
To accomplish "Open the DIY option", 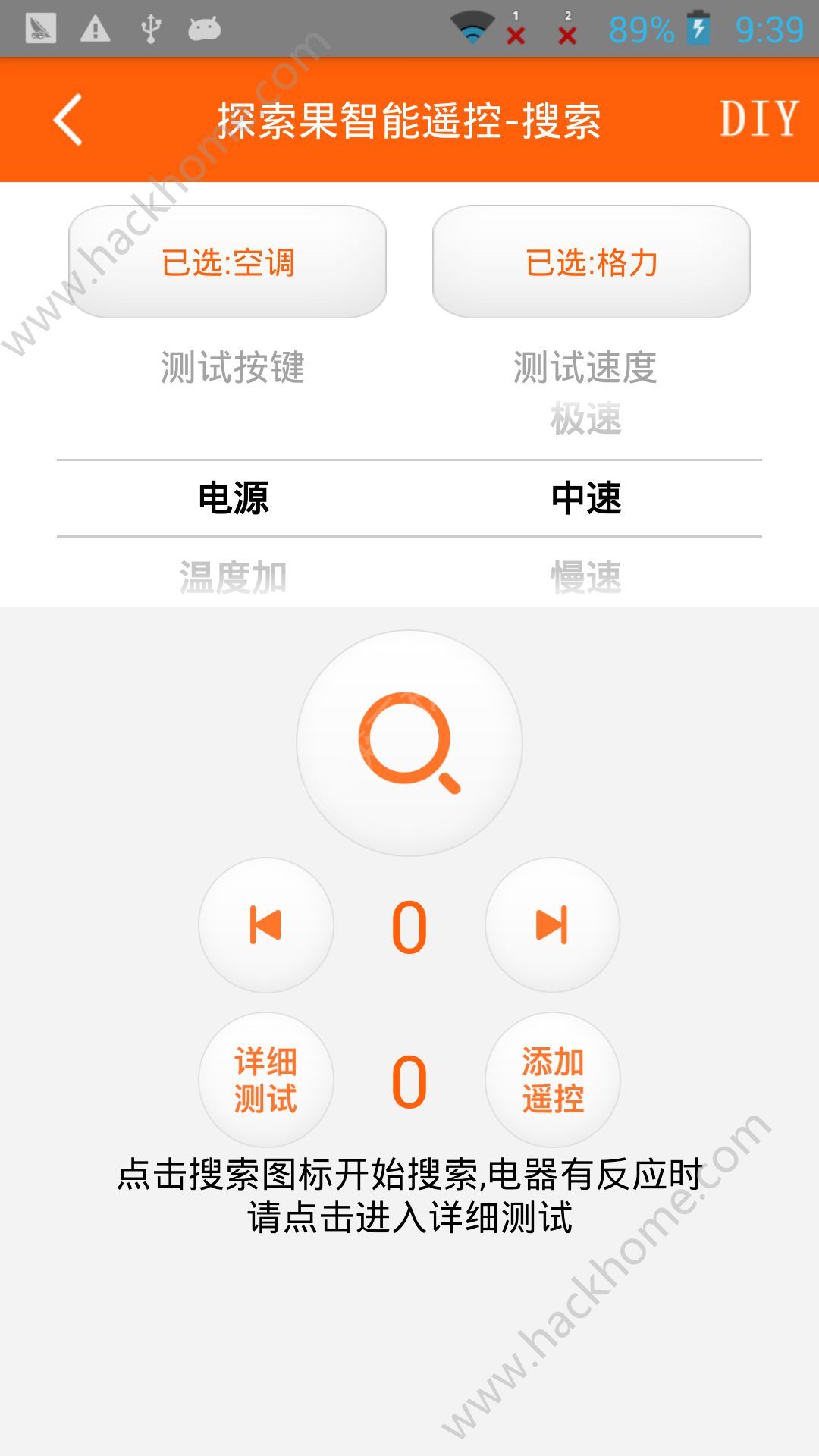I will click(758, 120).
